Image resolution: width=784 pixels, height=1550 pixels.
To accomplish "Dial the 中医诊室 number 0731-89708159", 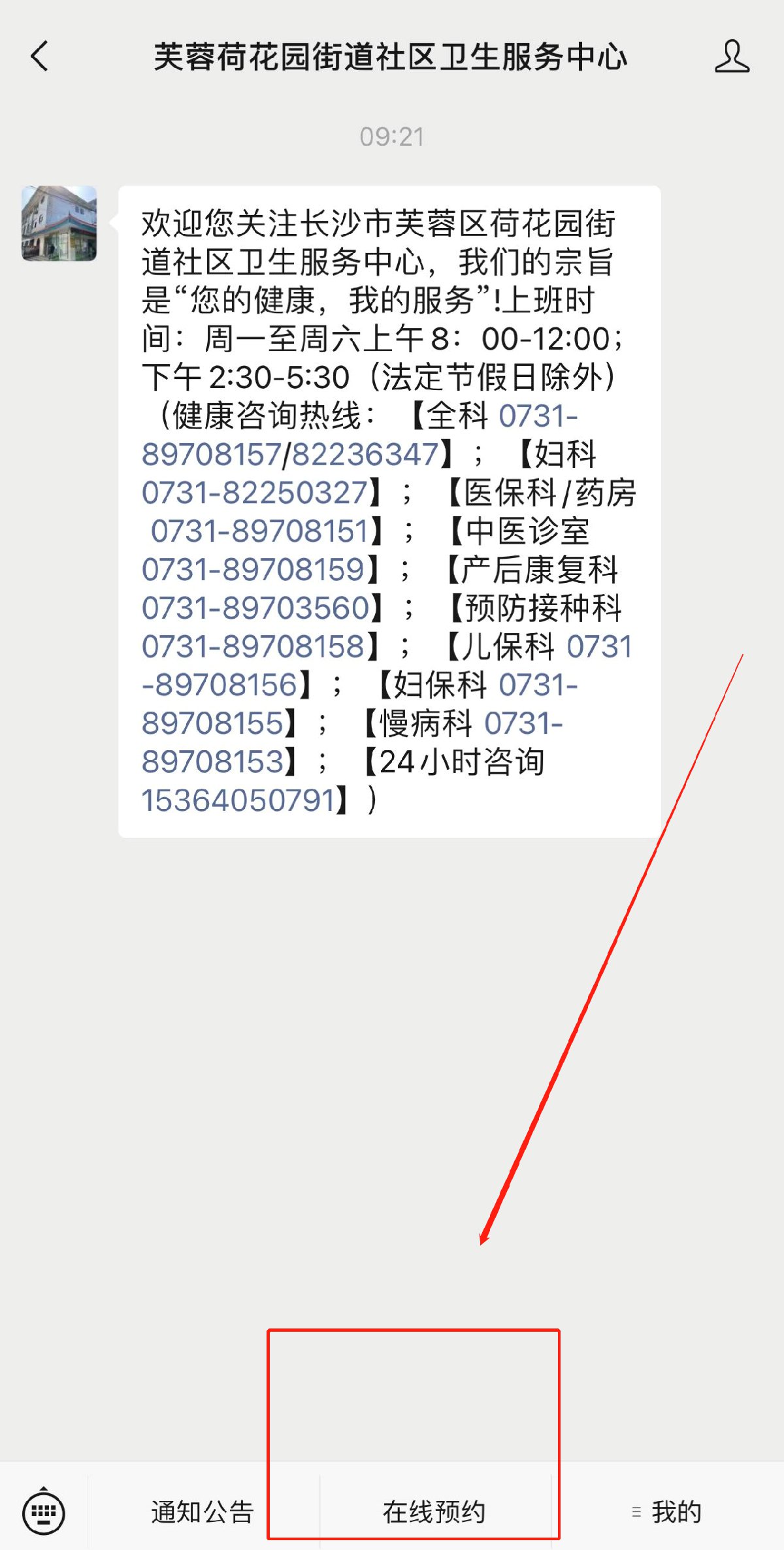I will click(253, 570).
